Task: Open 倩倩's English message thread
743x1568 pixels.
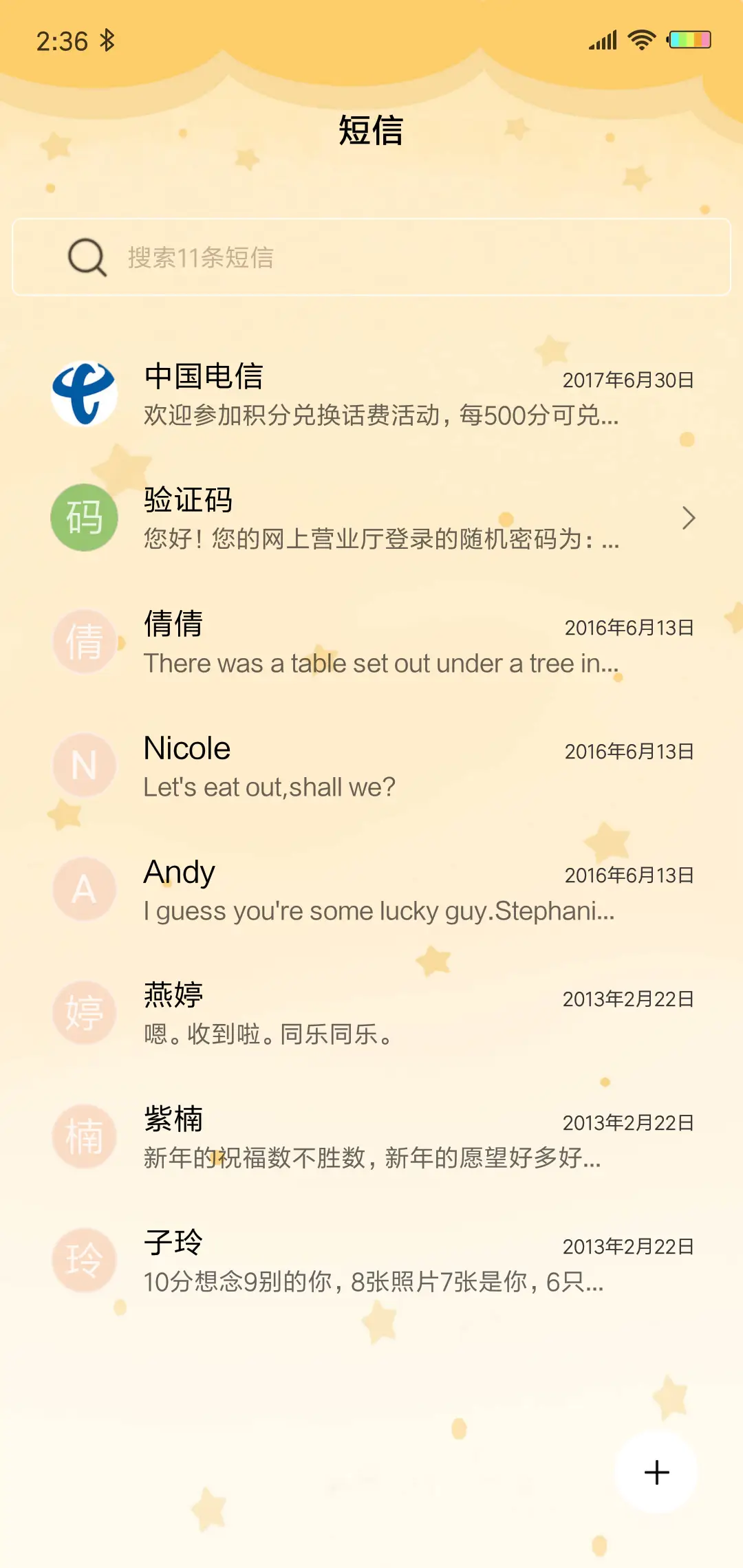Action: (371, 642)
